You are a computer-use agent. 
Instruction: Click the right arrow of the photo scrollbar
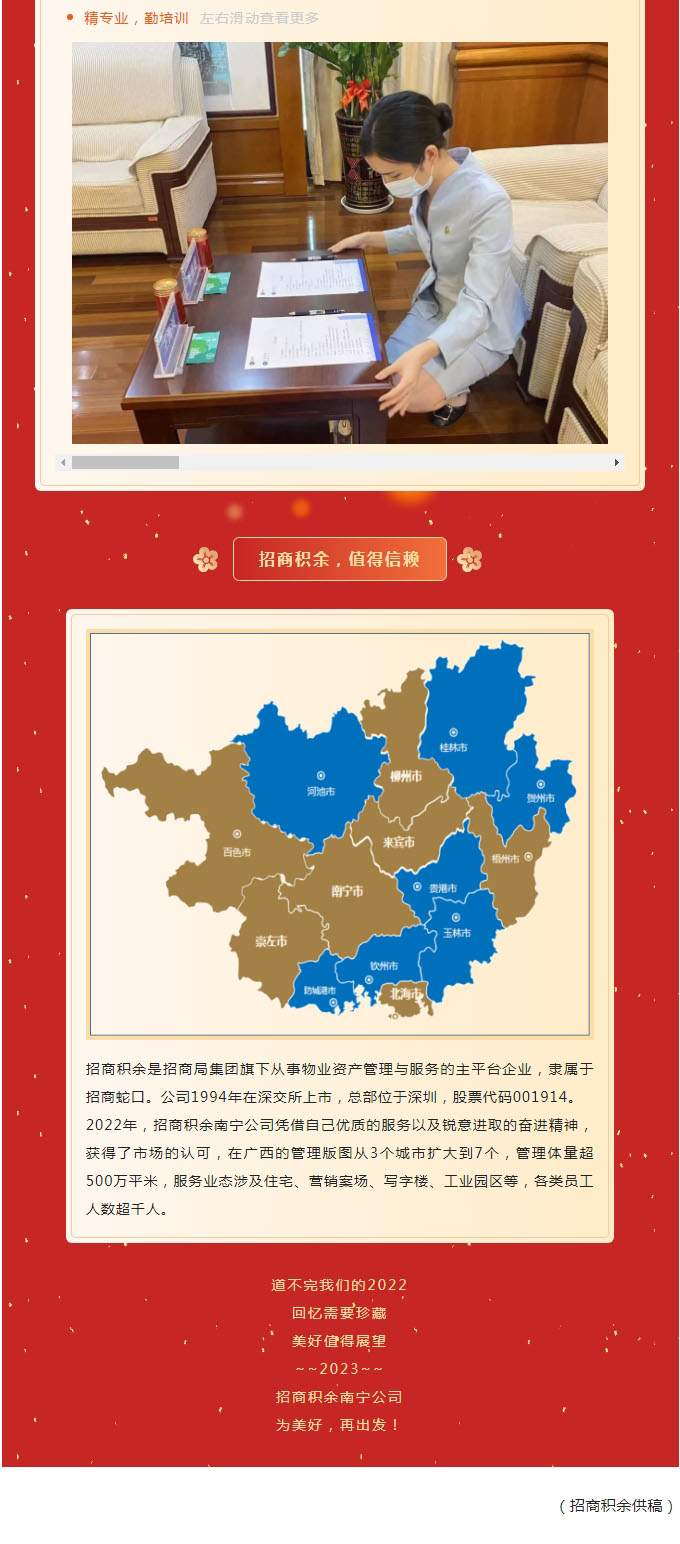pos(616,463)
